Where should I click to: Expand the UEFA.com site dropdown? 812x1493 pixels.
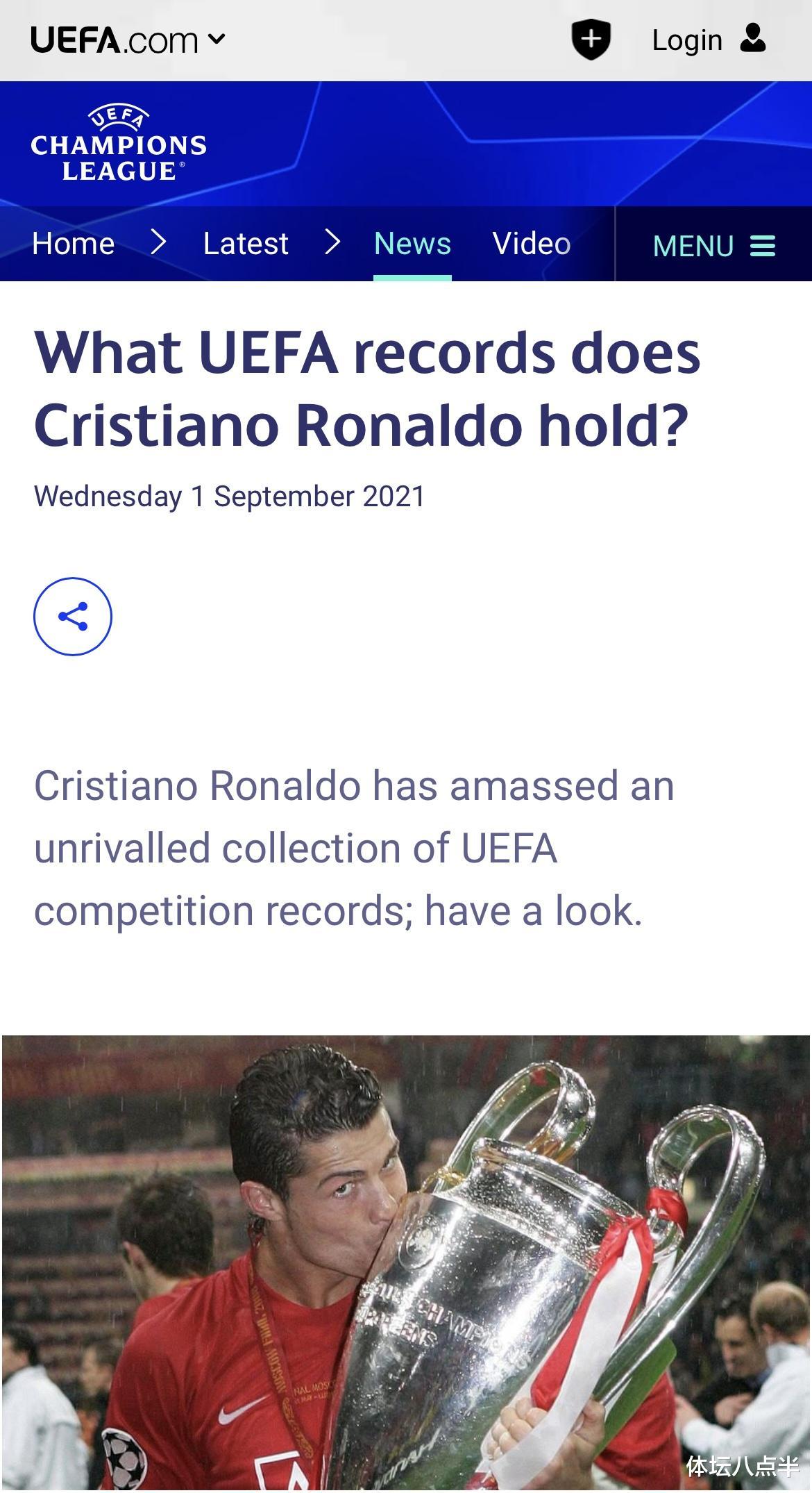(128, 40)
